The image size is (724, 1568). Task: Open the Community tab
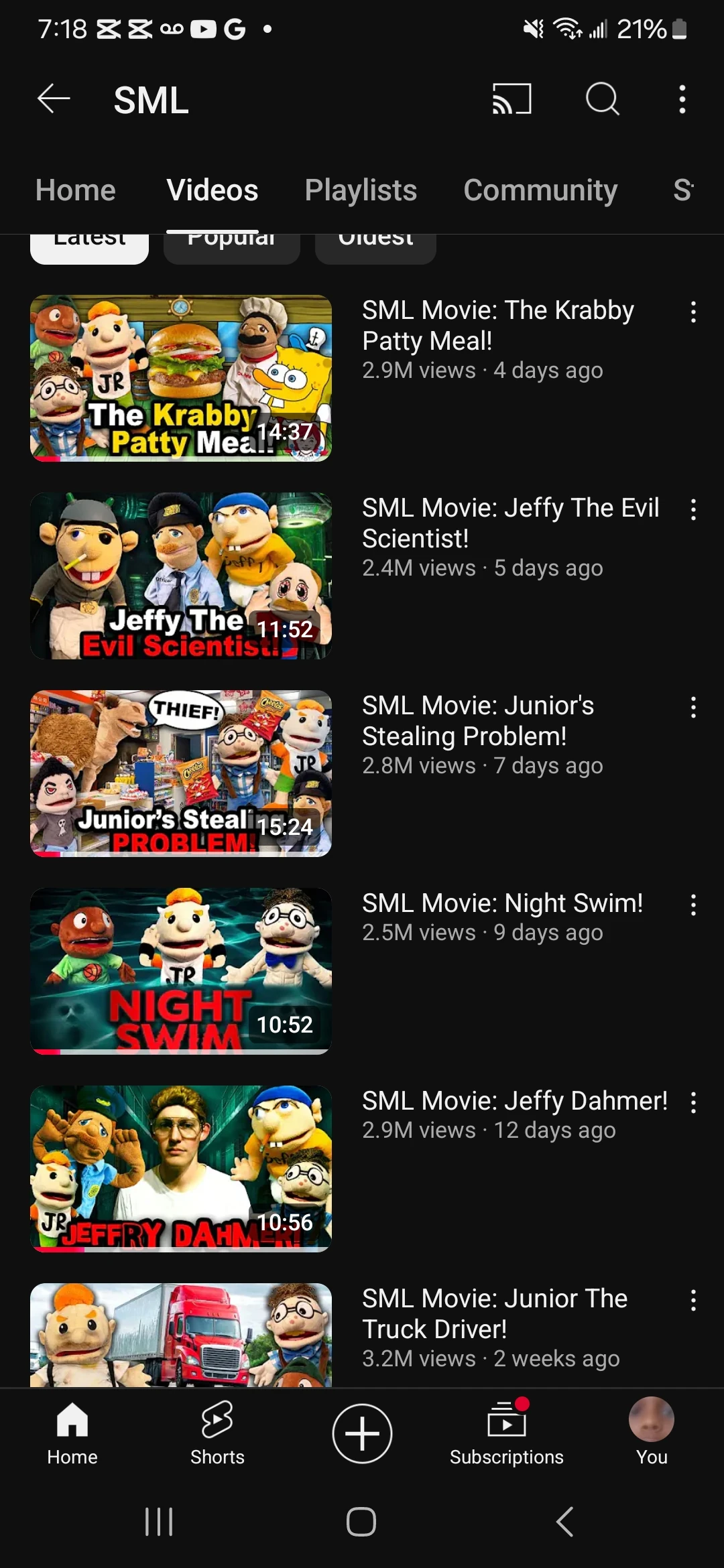pos(540,190)
